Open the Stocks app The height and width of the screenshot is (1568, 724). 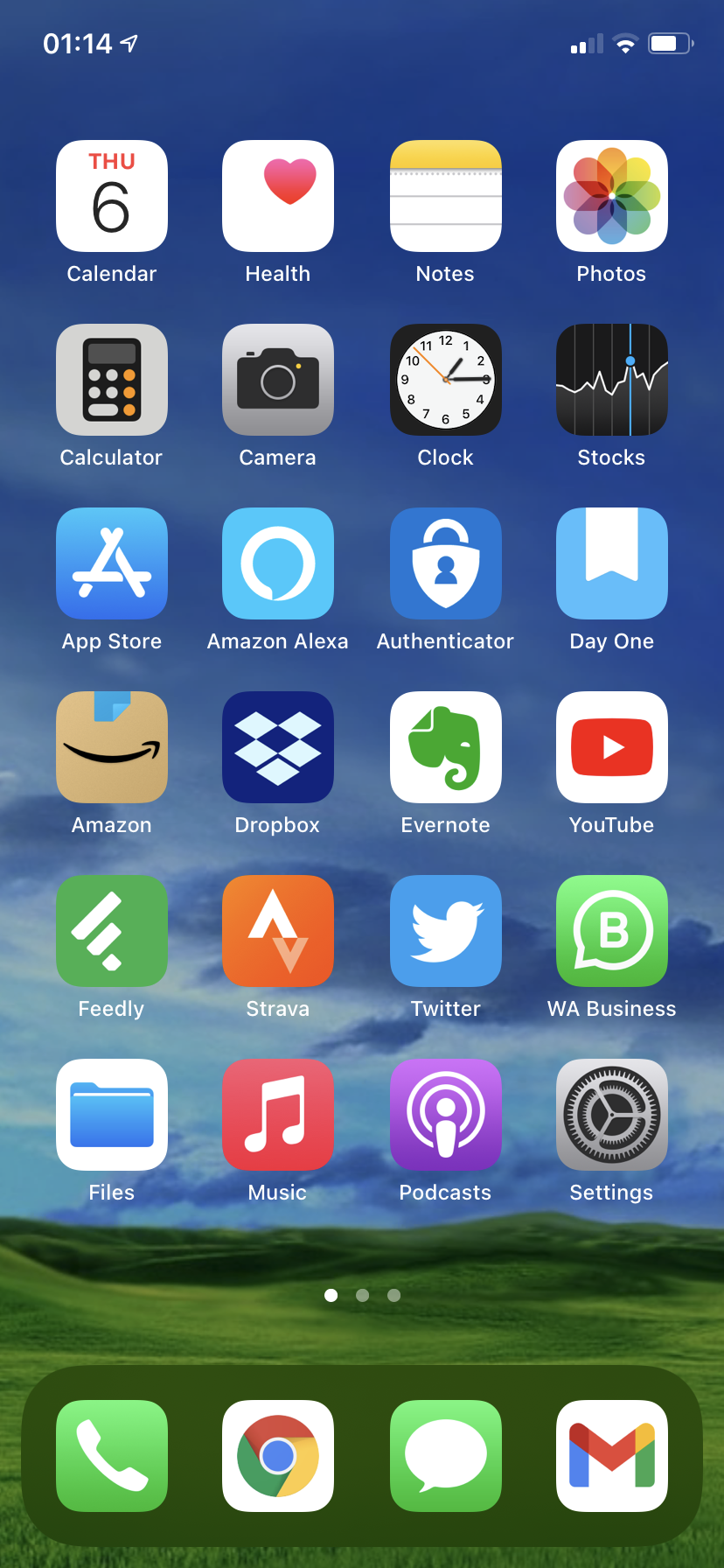coord(612,380)
